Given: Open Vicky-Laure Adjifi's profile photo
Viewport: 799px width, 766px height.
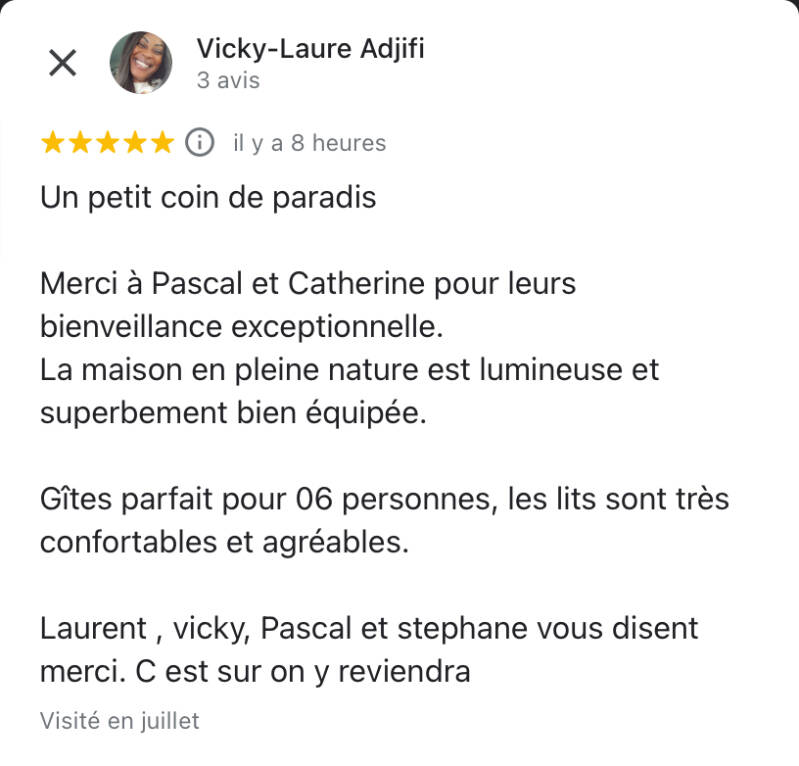Looking at the screenshot, I should (140, 63).
